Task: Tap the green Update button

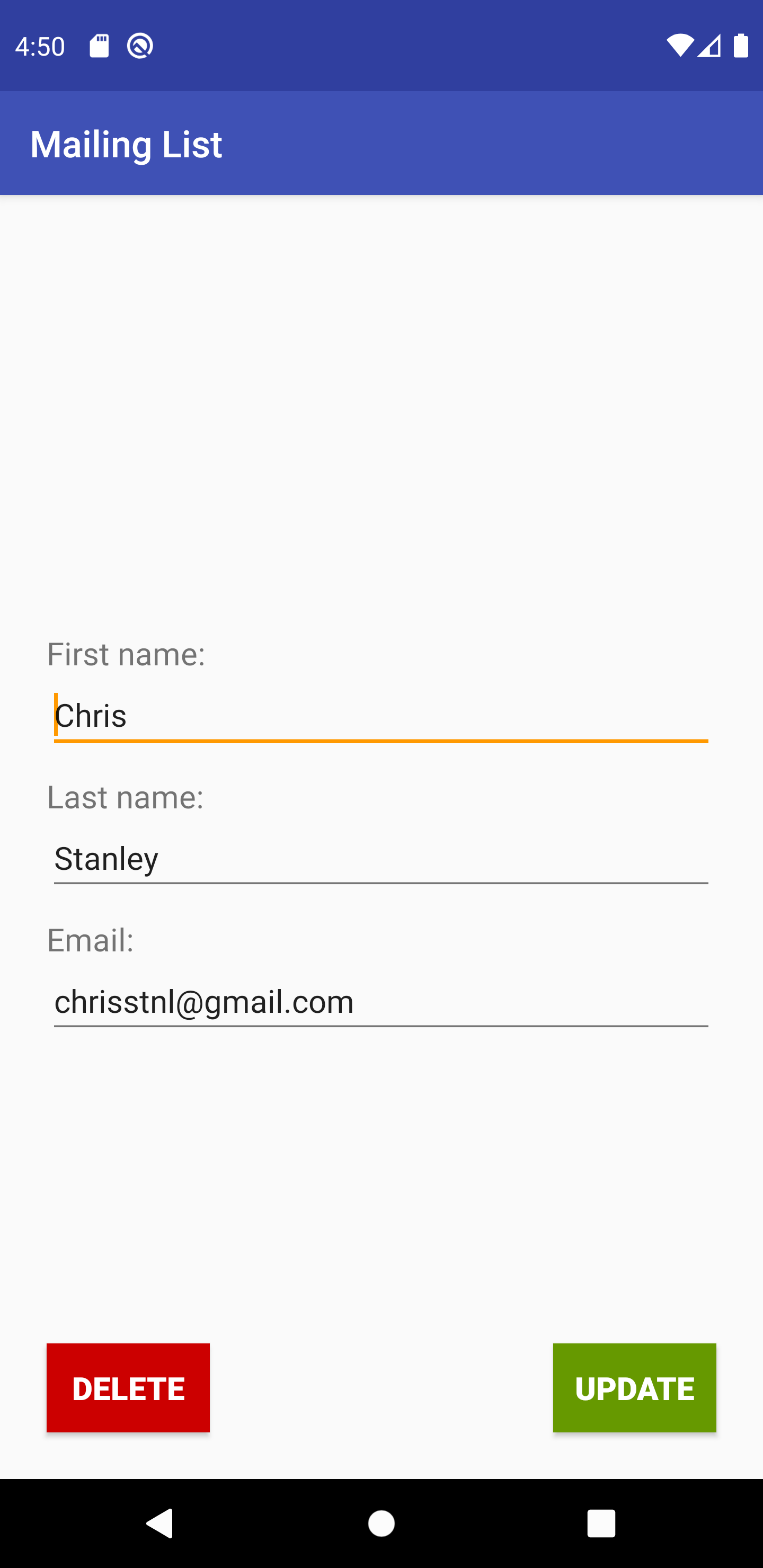Action: pyautogui.click(x=635, y=1388)
